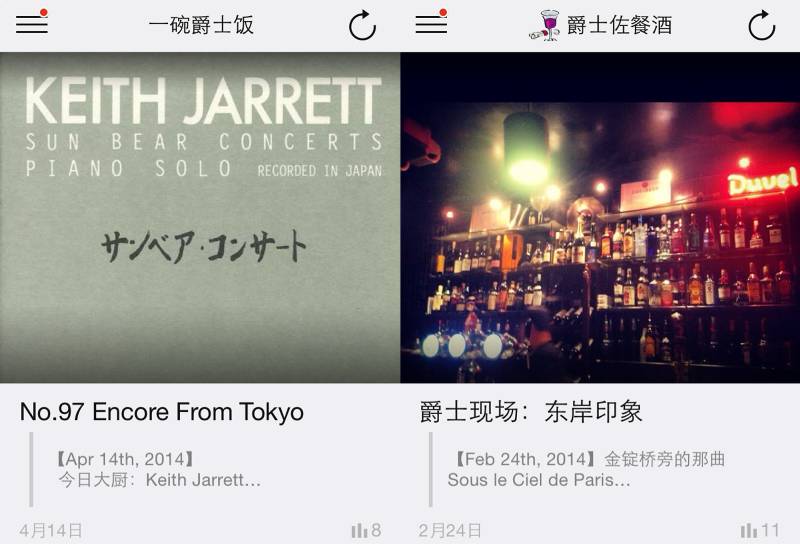Open the hamburger menu in 一碗爵士饭

click(32, 25)
